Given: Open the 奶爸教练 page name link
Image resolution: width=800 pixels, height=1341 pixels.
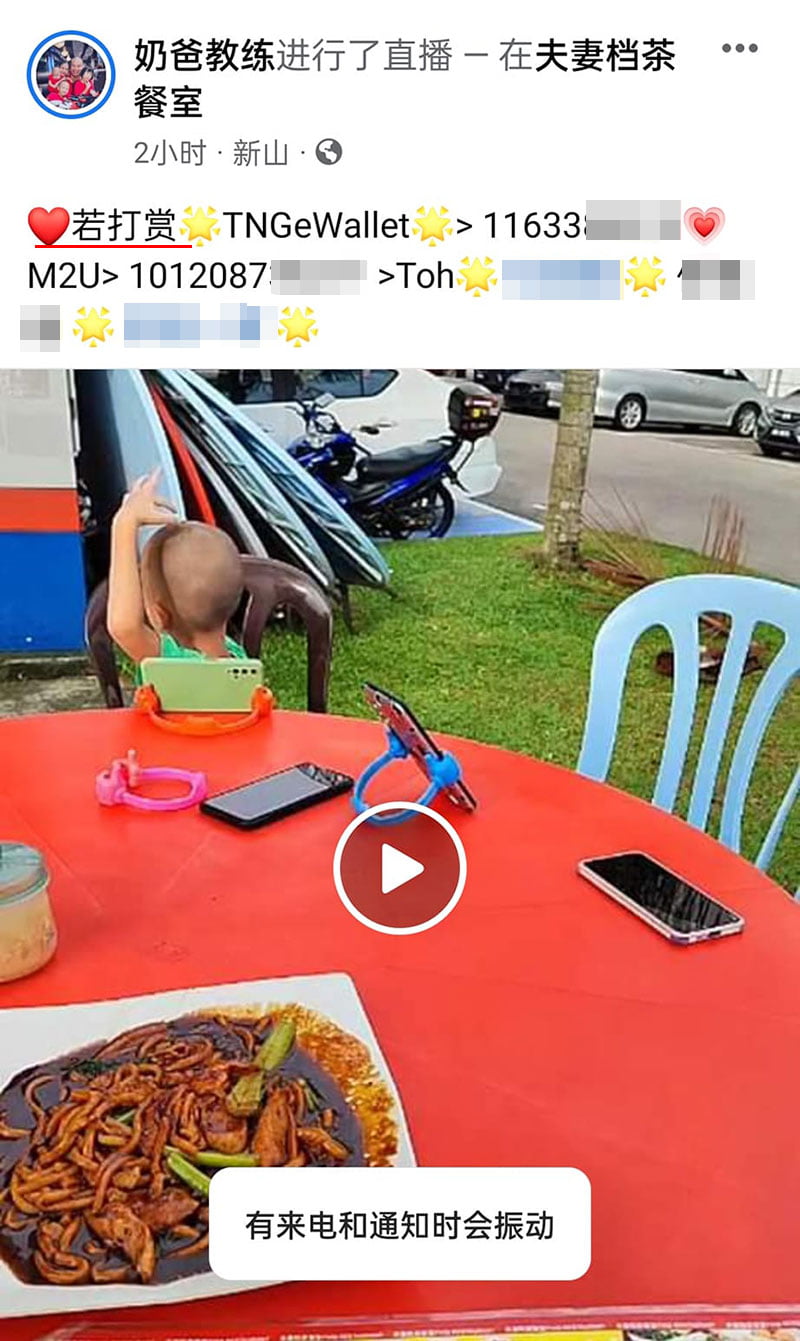Looking at the screenshot, I should (x=204, y=56).
